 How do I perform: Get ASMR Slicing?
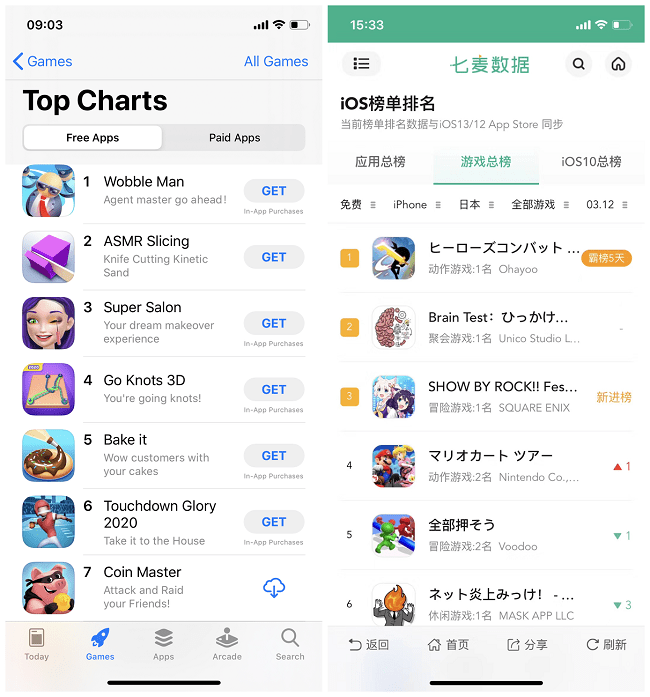(274, 257)
